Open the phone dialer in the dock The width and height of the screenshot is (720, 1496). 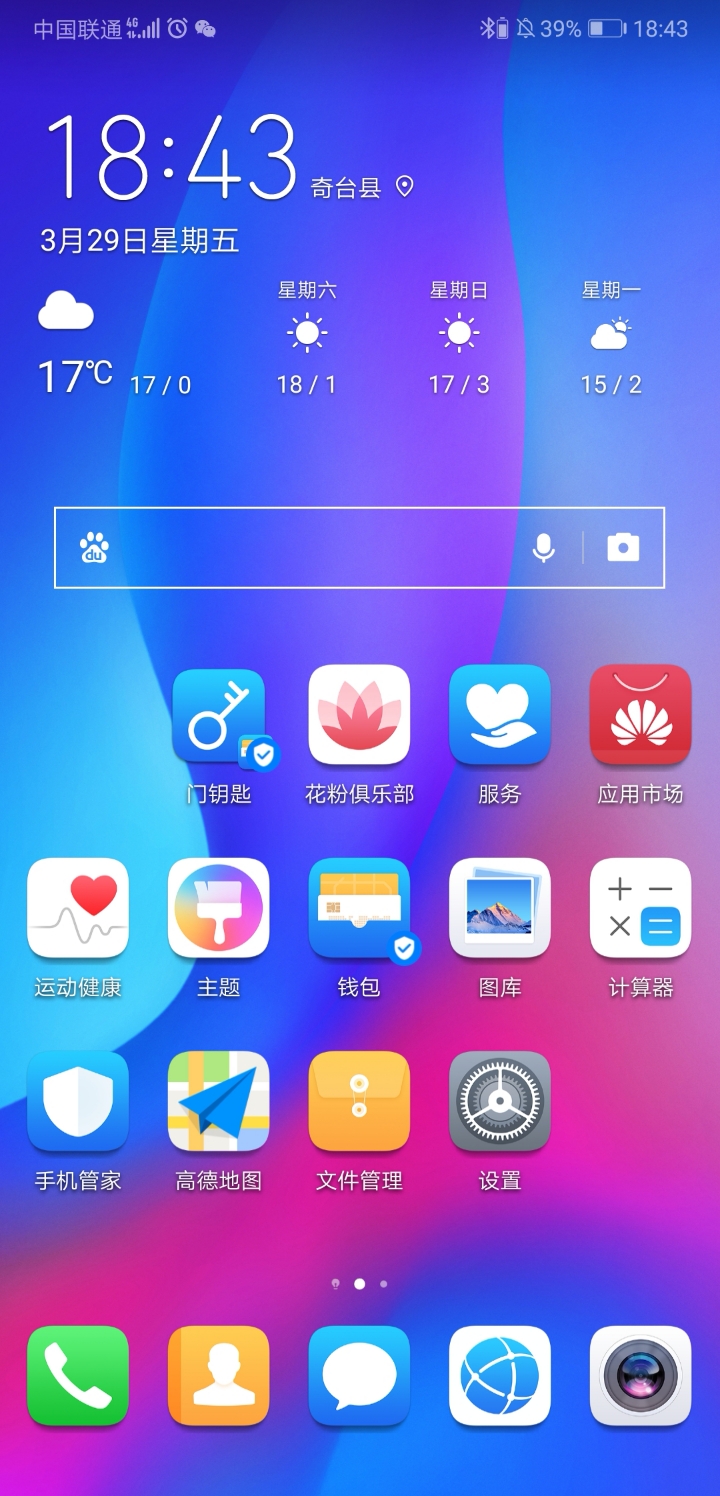tap(78, 1376)
